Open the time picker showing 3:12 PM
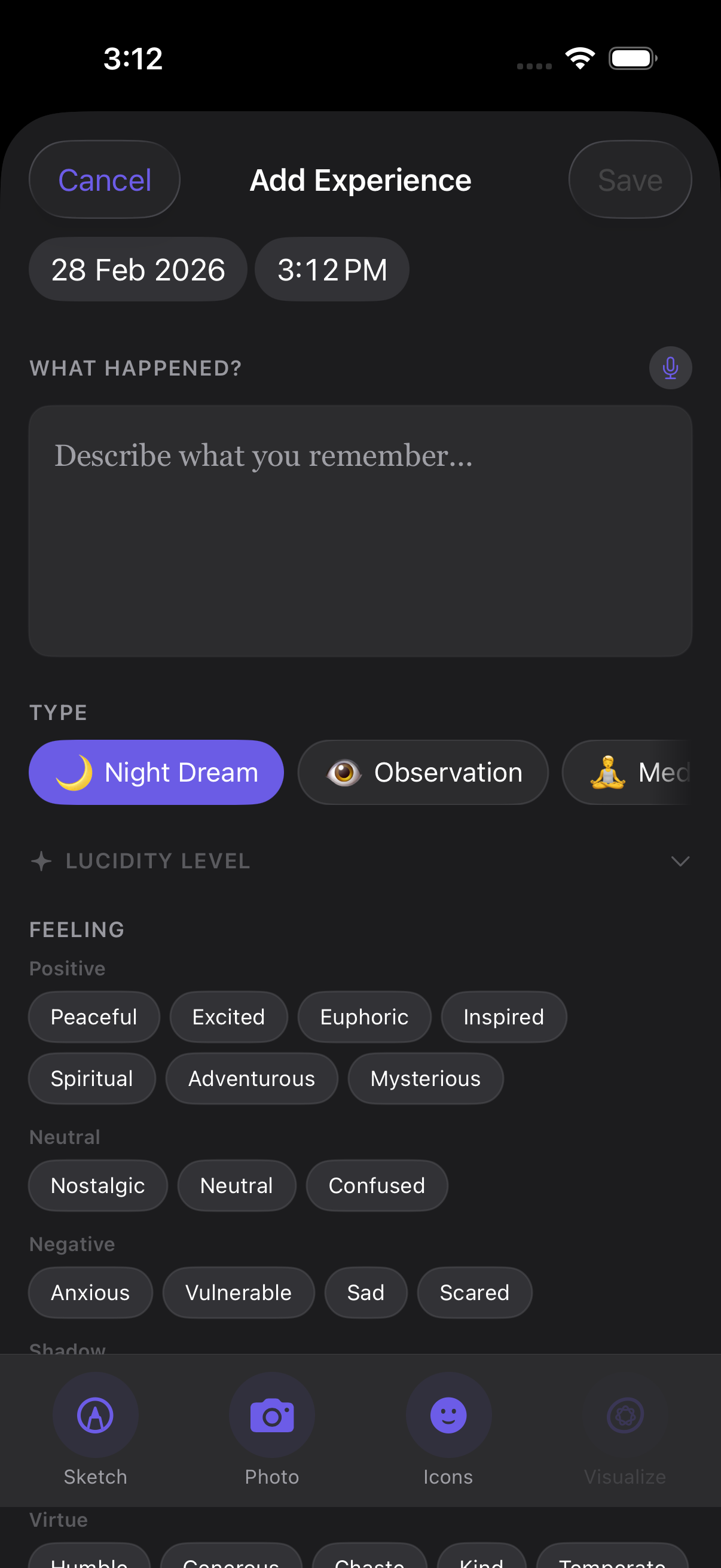Image resolution: width=721 pixels, height=1568 pixels. (331, 269)
